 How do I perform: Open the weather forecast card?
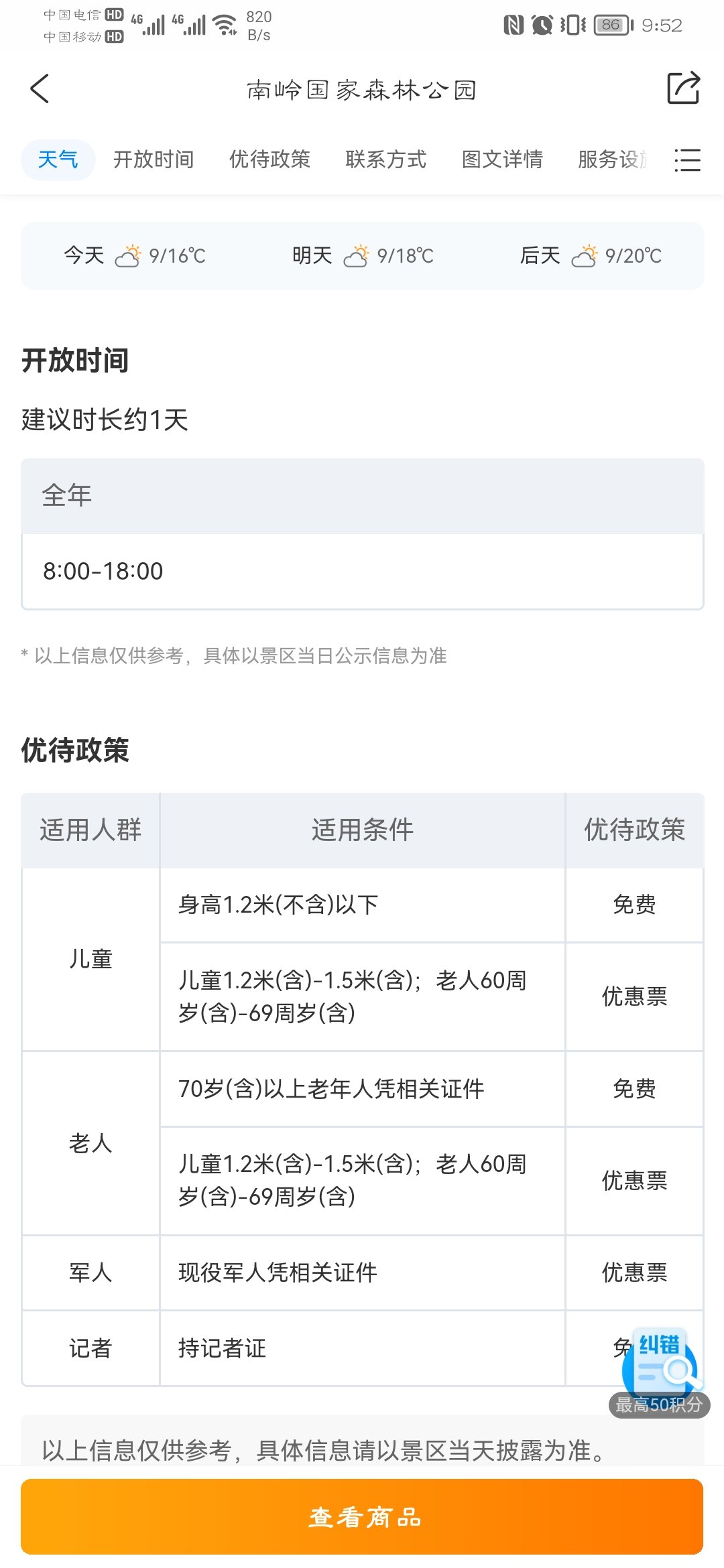pyautogui.click(x=362, y=256)
